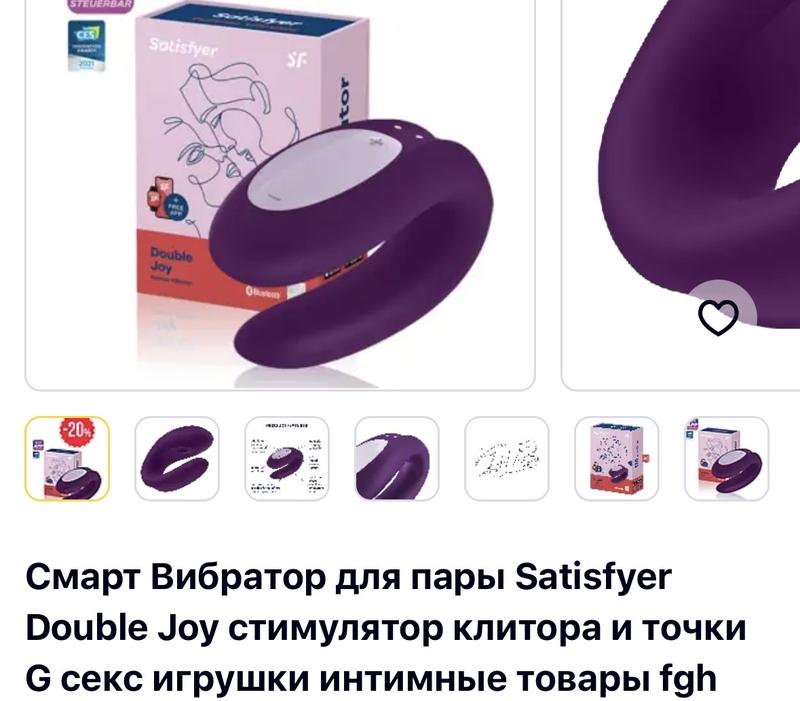This screenshot has height=701, width=800.
Task: Select the third thumbnail with feature diagram
Action: (287, 459)
